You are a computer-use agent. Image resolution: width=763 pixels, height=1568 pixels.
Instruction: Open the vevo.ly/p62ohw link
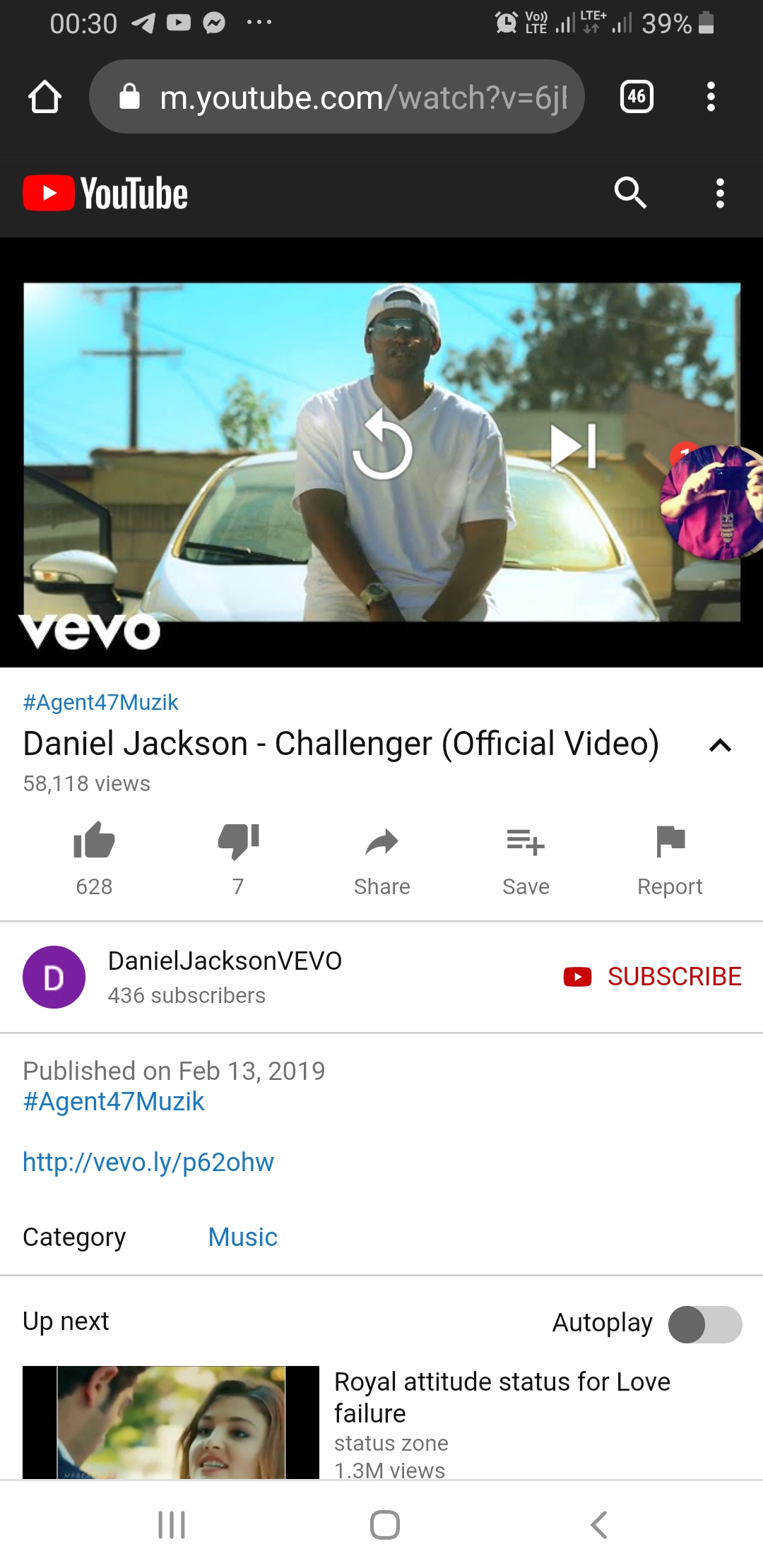[148, 1162]
